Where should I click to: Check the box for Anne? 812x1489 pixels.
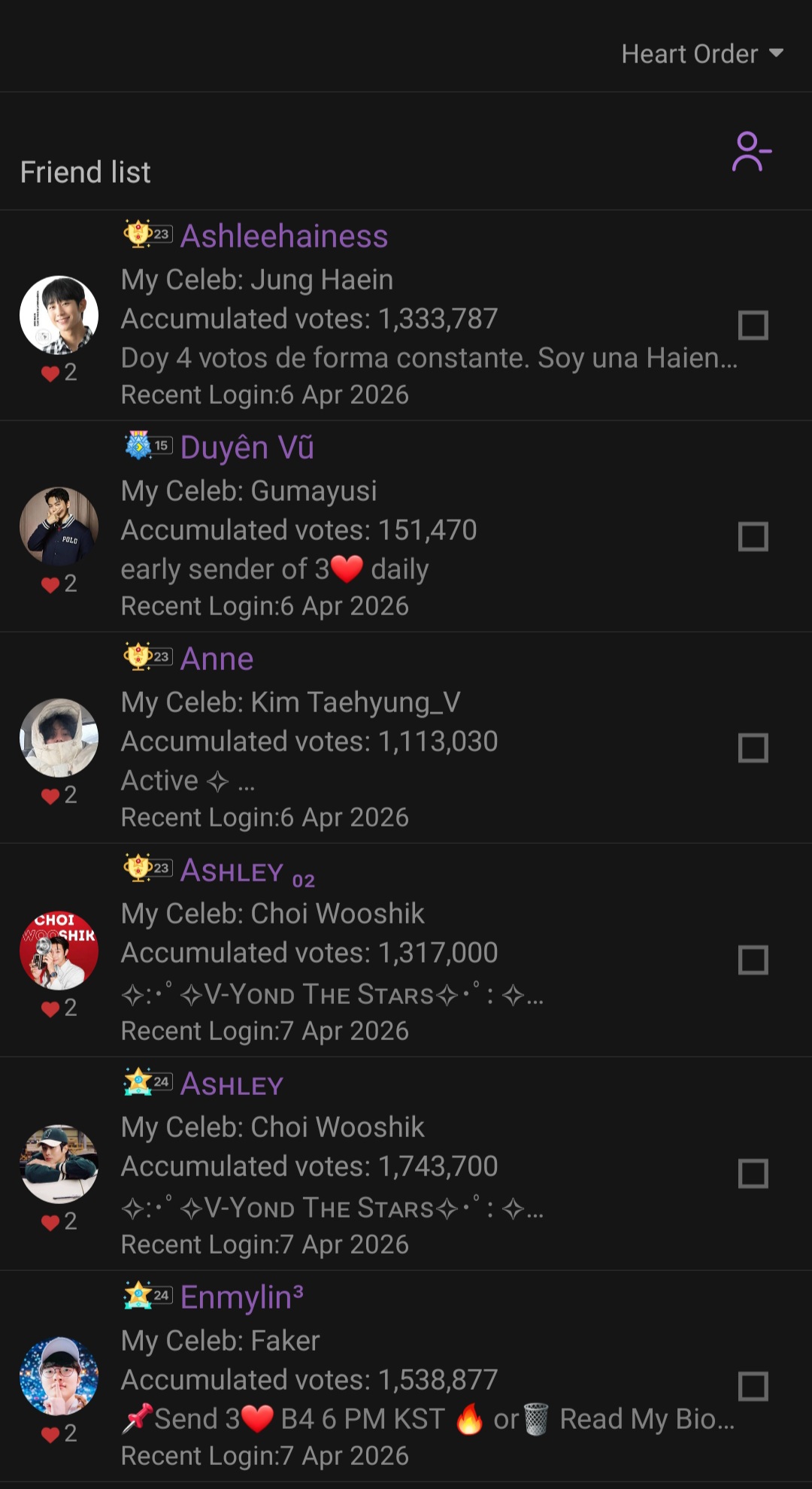[x=753, y=748]
